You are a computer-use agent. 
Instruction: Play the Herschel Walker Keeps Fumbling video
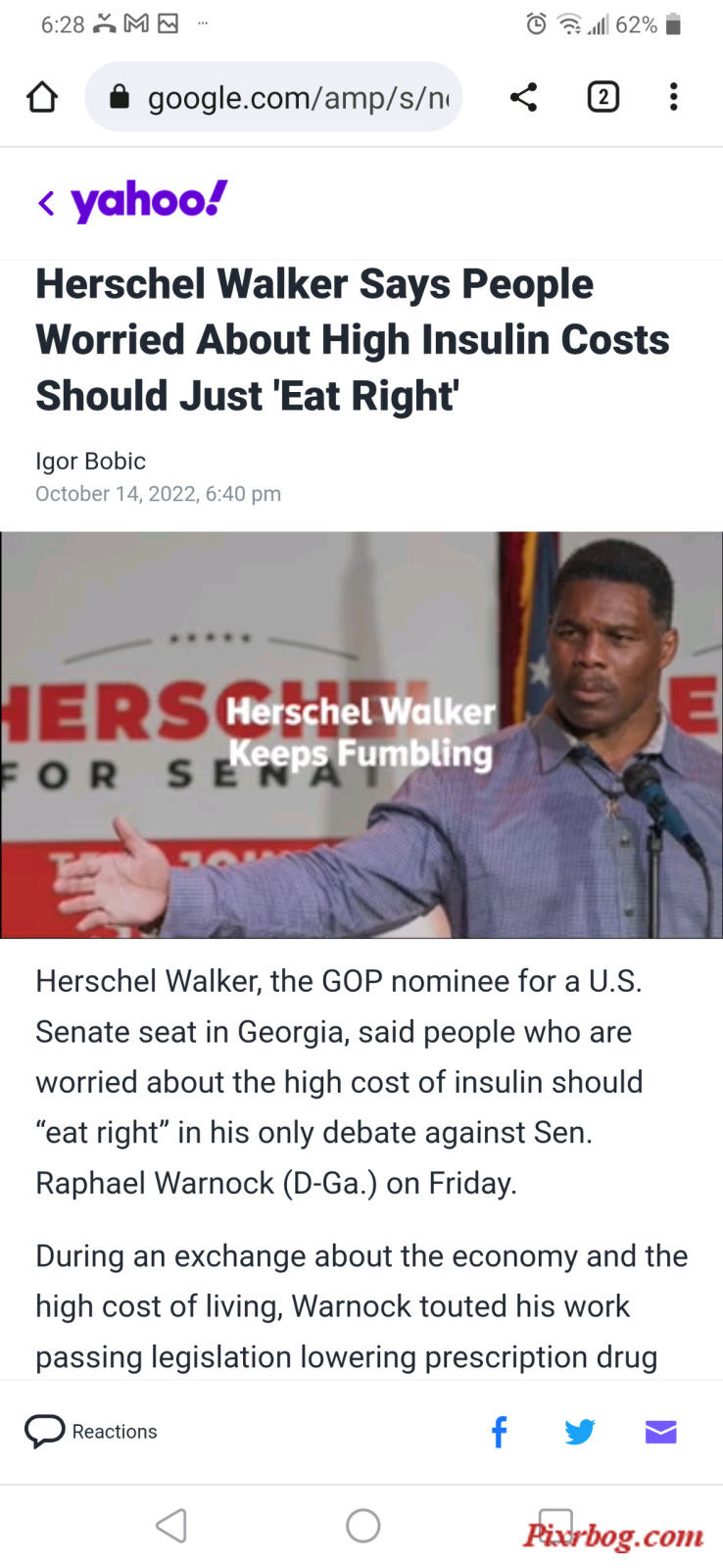tap(361, 734)
